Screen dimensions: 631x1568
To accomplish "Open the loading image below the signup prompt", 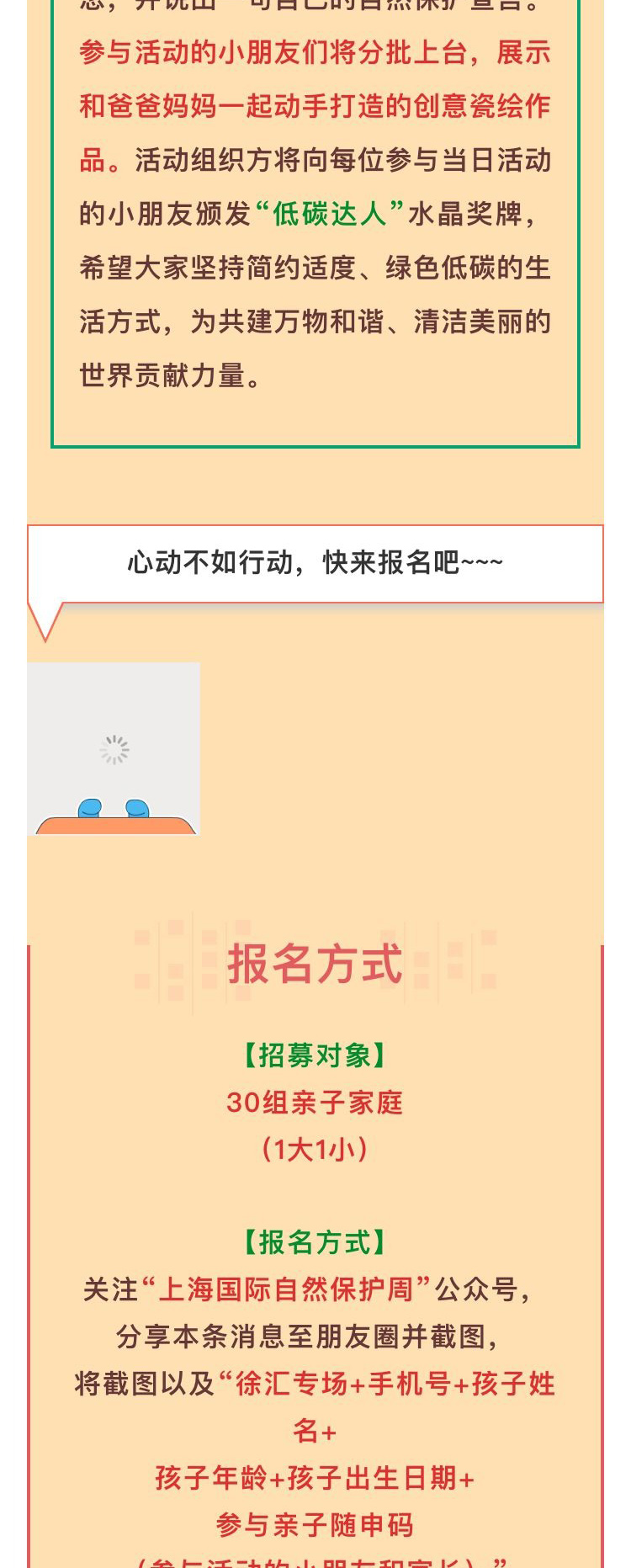I will click(x=114, y=748).
